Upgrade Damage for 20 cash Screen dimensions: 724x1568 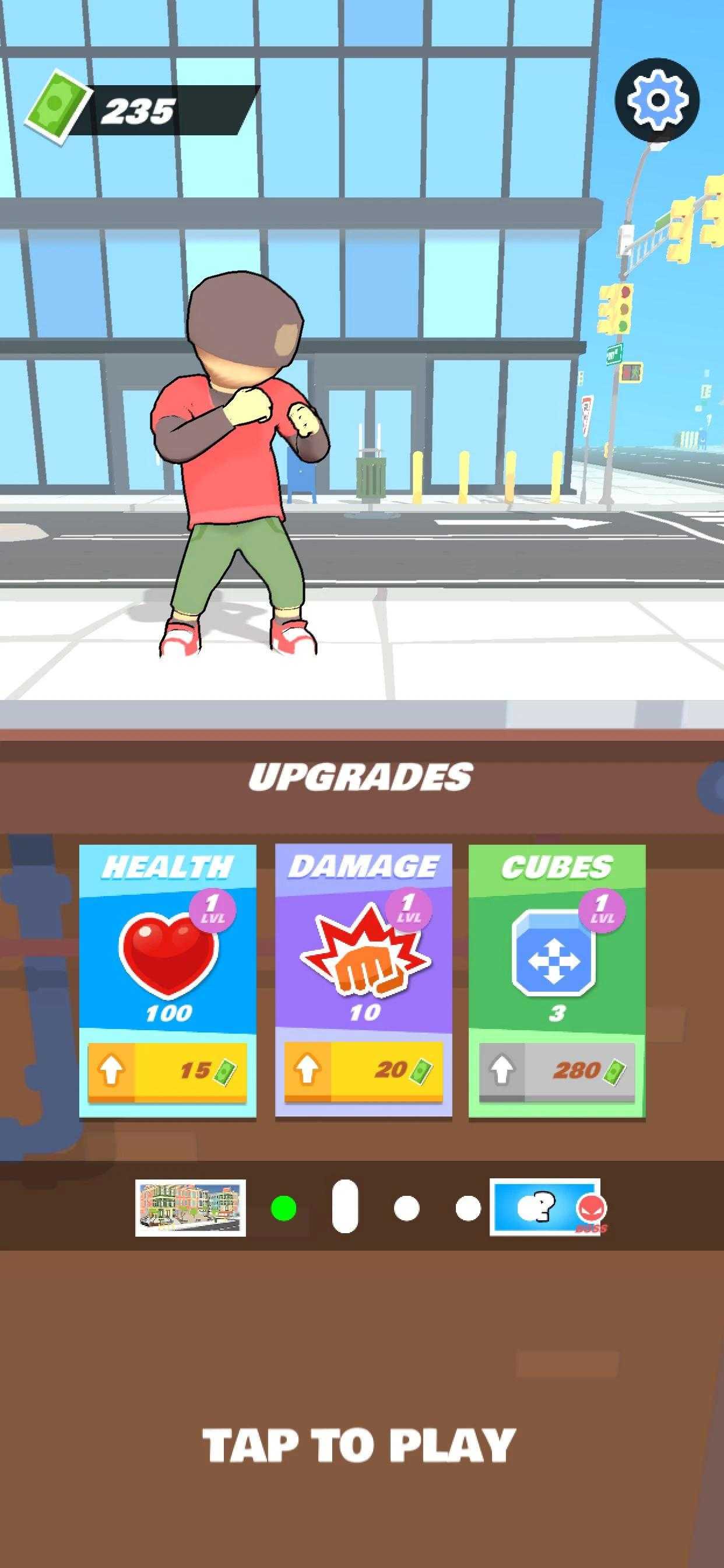363,1072
